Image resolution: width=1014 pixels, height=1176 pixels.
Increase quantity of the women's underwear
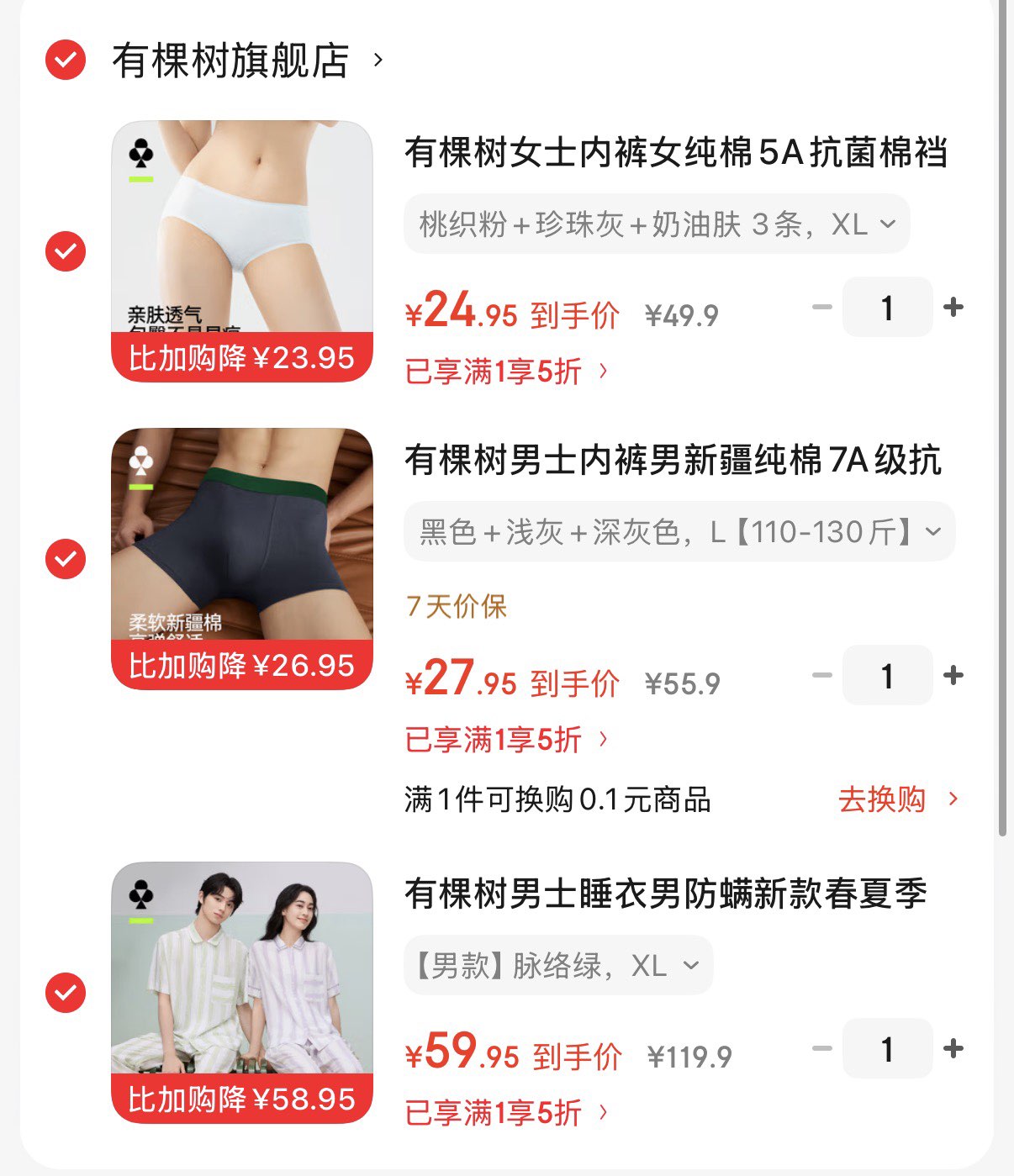pos(953,307)
